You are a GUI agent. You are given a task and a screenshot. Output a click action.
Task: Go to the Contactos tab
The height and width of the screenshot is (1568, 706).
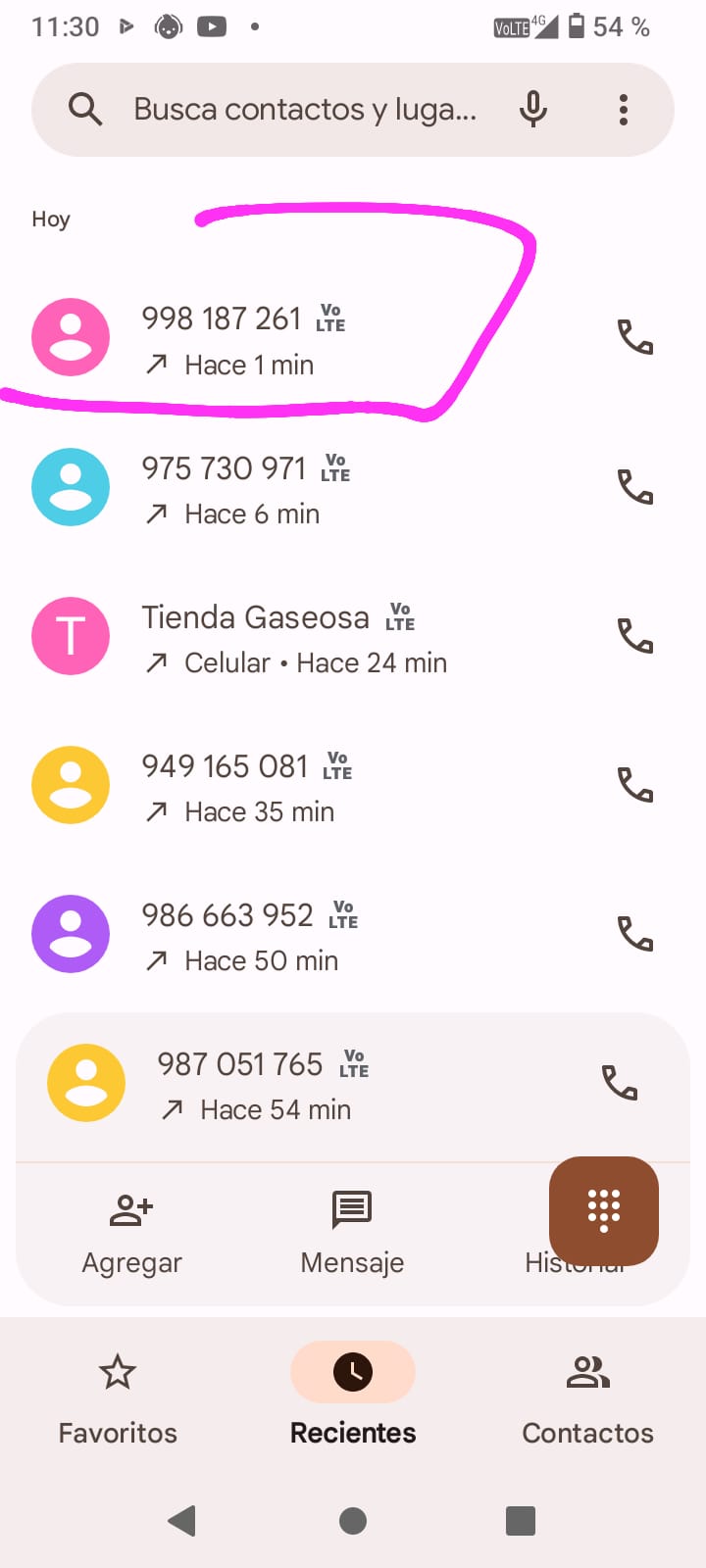[587, 1397]
